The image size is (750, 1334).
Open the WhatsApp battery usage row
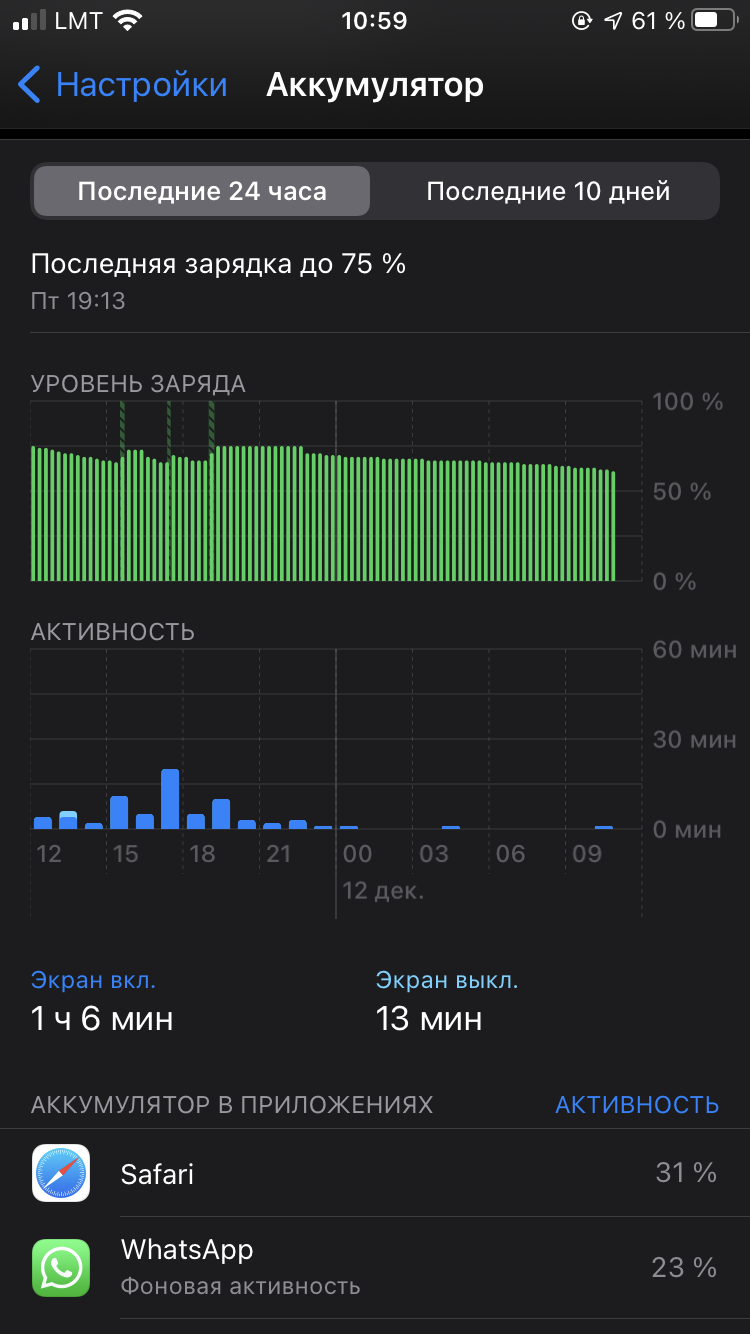pos(375,1267)
